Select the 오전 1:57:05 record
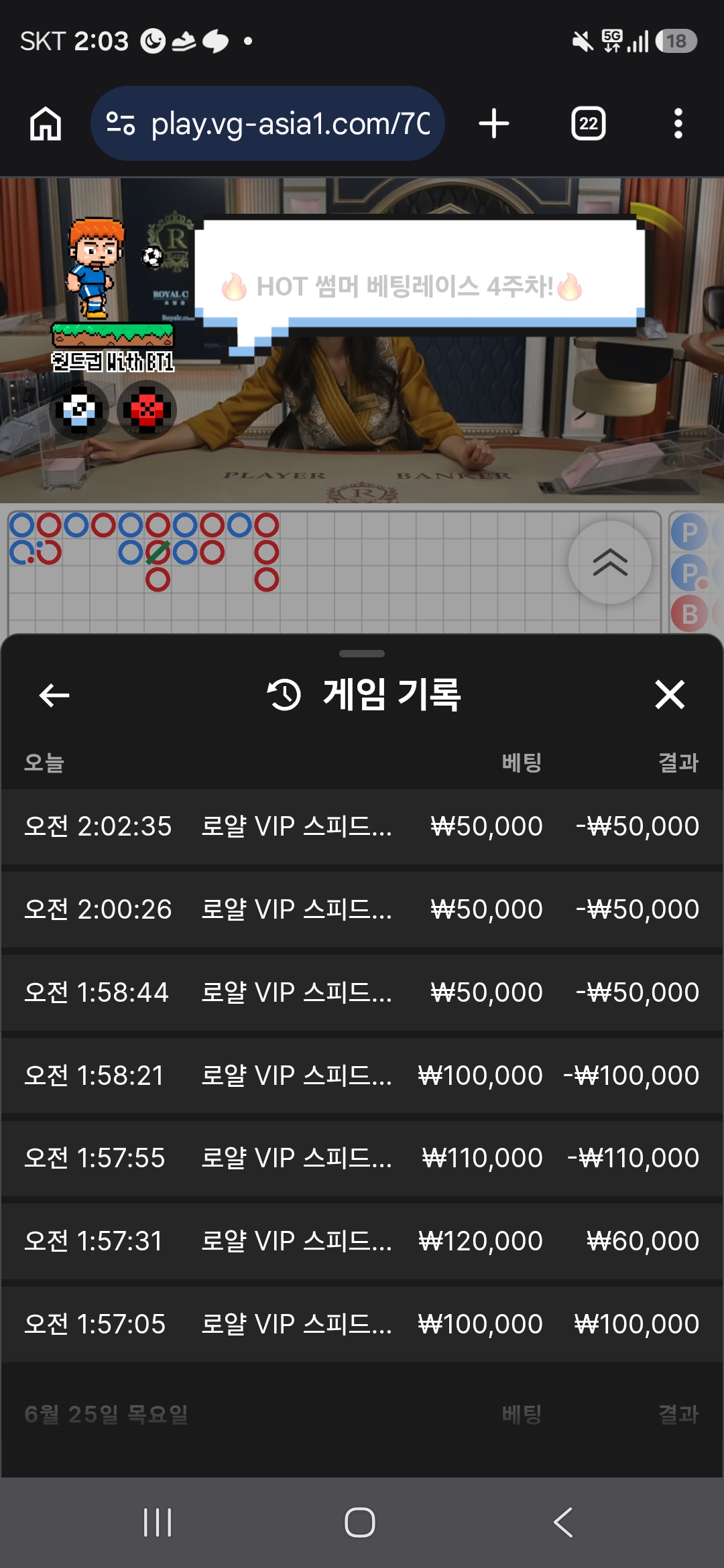The height and width of the screenshot is (1568, 724). pos(362,1324)
